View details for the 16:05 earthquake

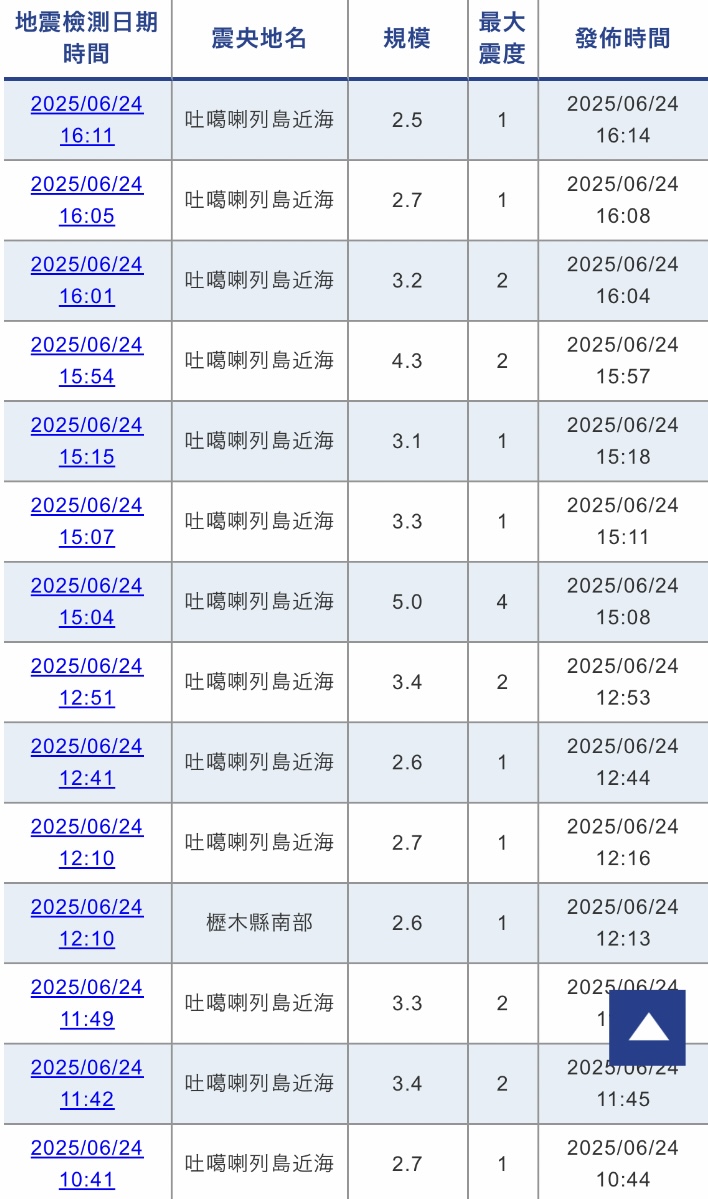pos(87,200)
